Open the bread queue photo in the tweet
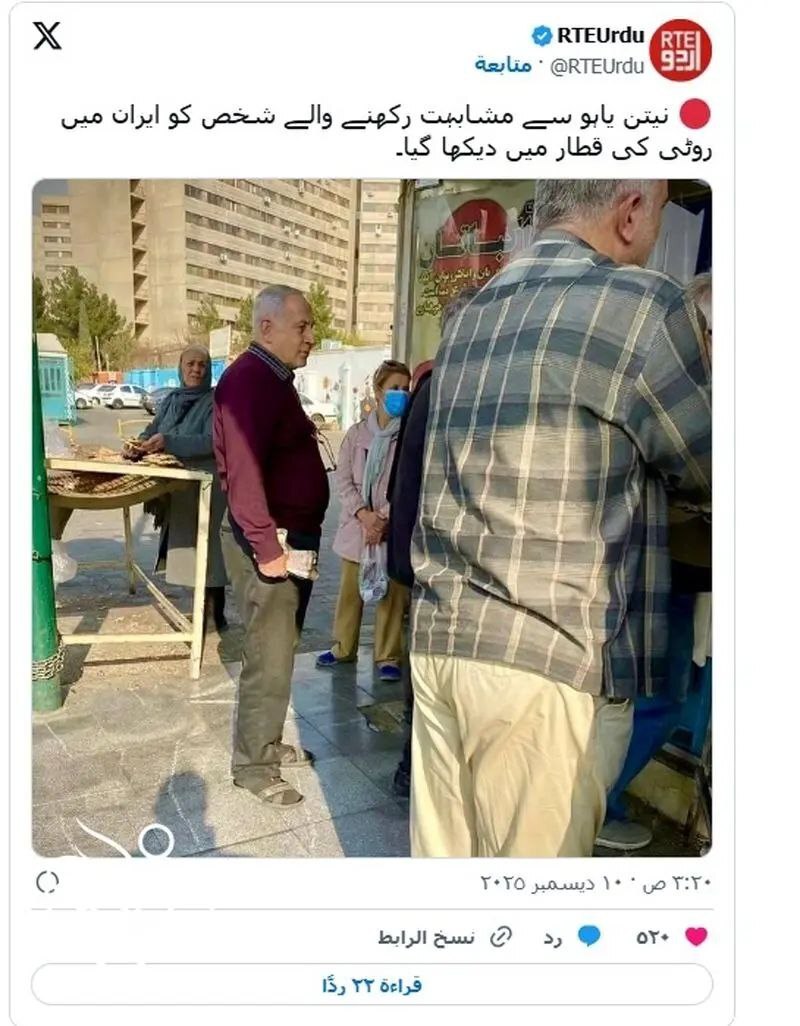The image size is (800, 1026). pos(371,517)
